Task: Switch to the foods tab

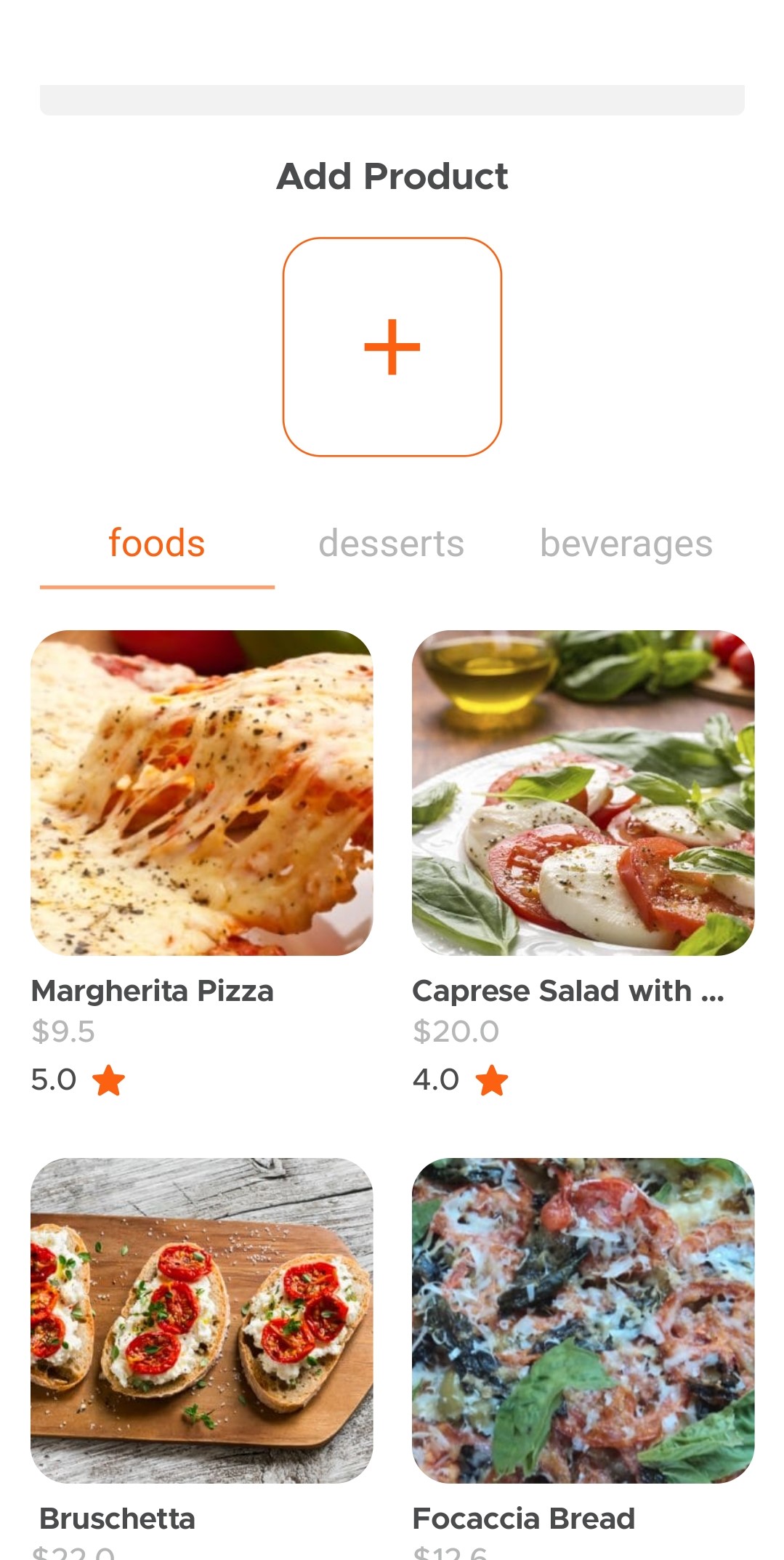Action: [157, 544]
